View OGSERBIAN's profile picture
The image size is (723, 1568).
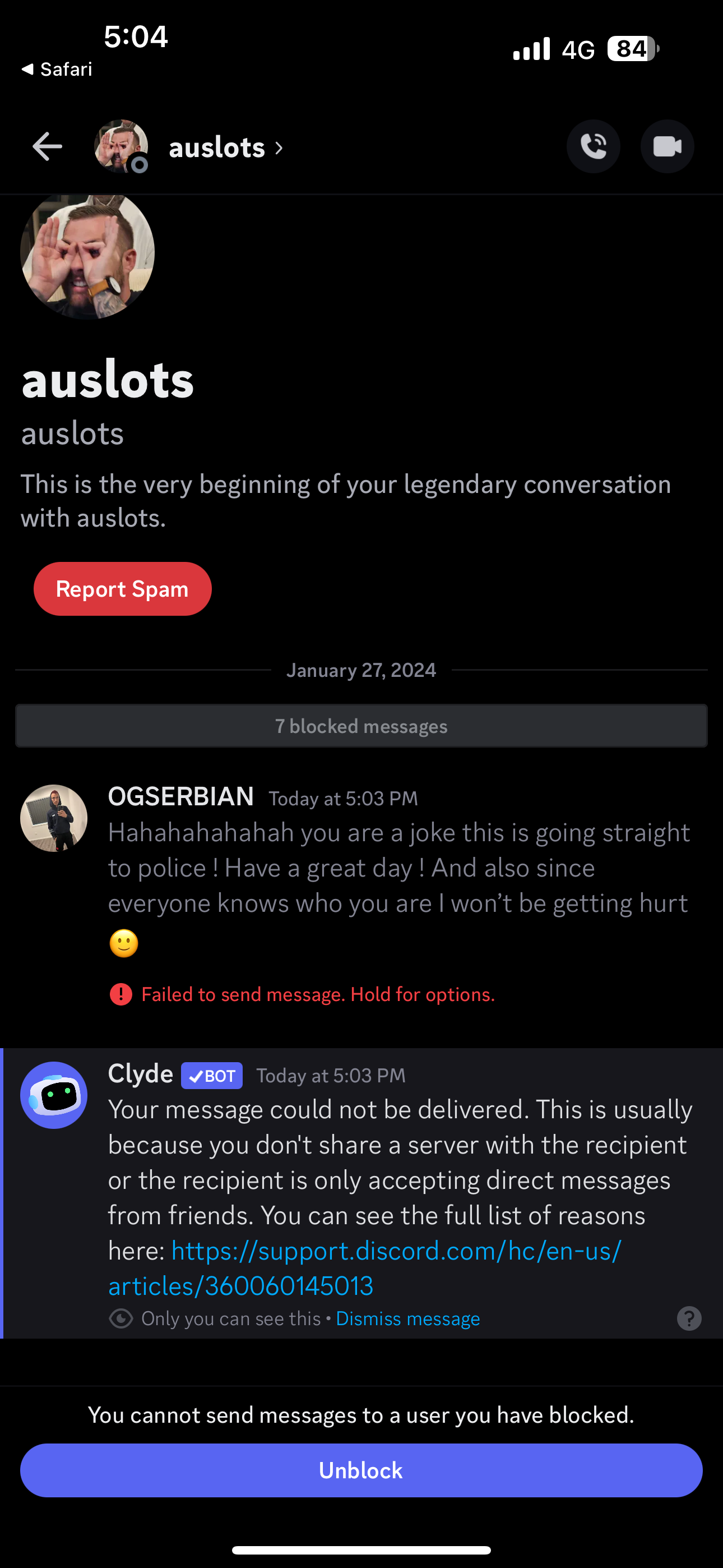(x=54, y=818)
